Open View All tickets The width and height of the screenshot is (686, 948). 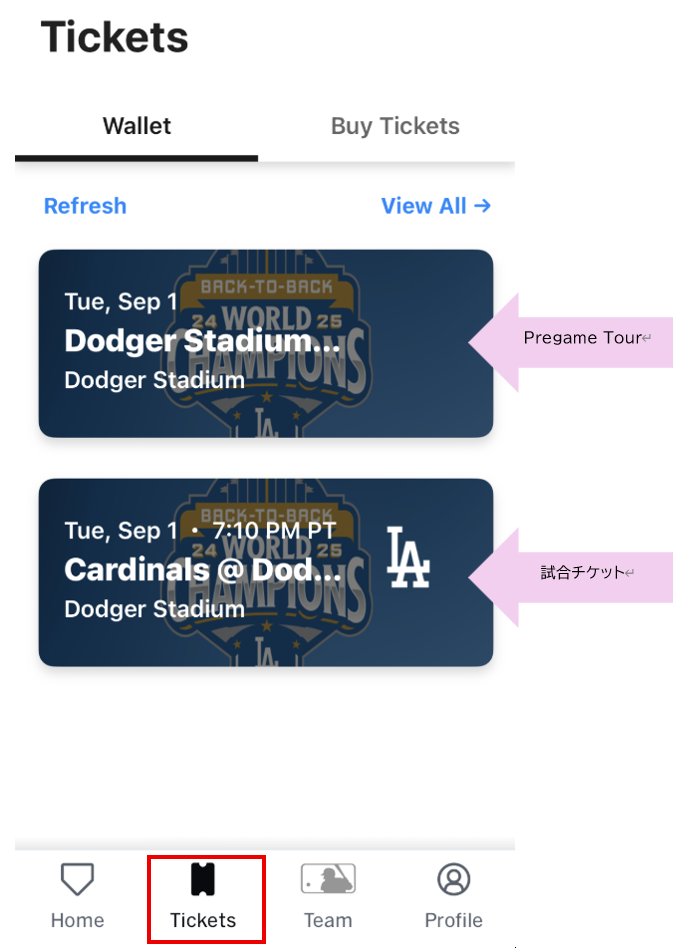[436, 206]
